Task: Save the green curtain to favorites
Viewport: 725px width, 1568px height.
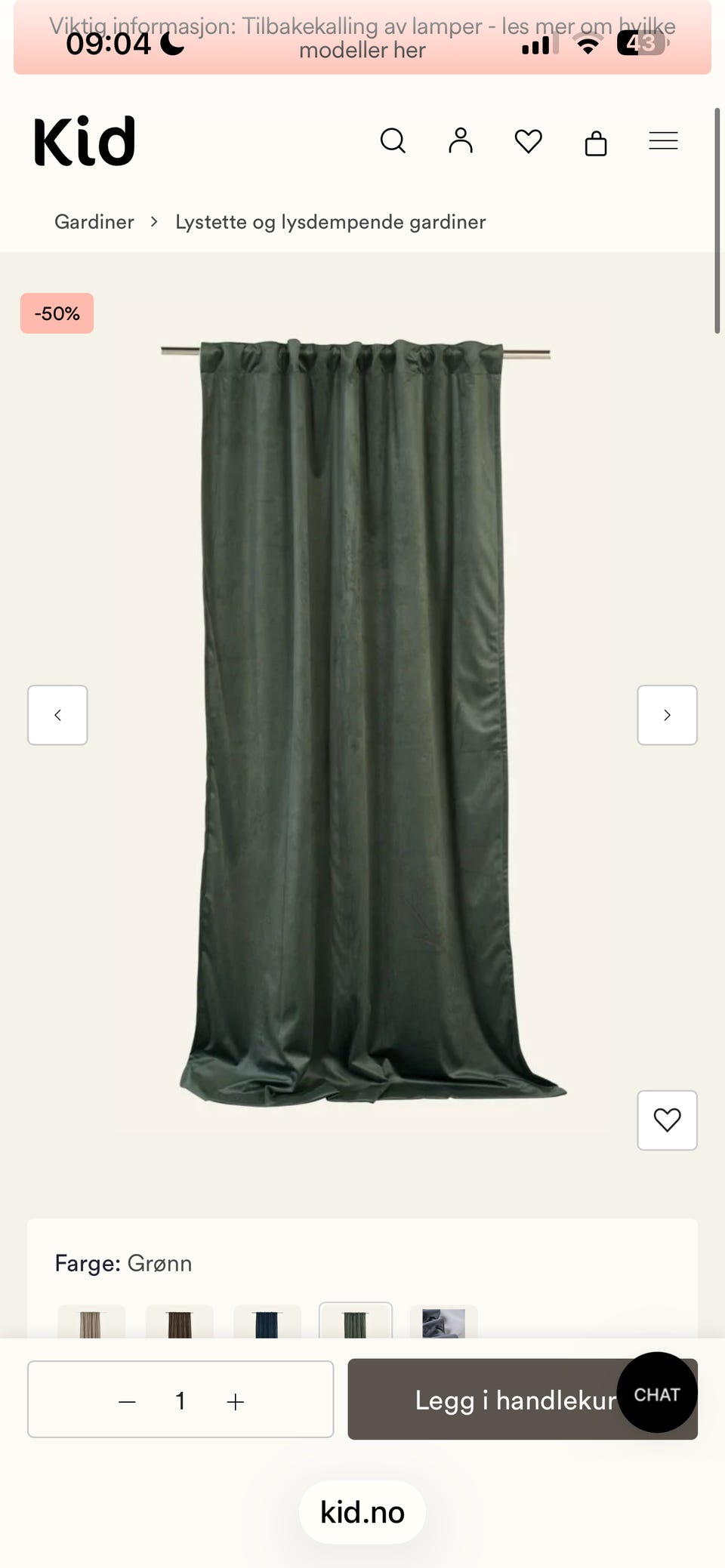Action: point(667,1120)
